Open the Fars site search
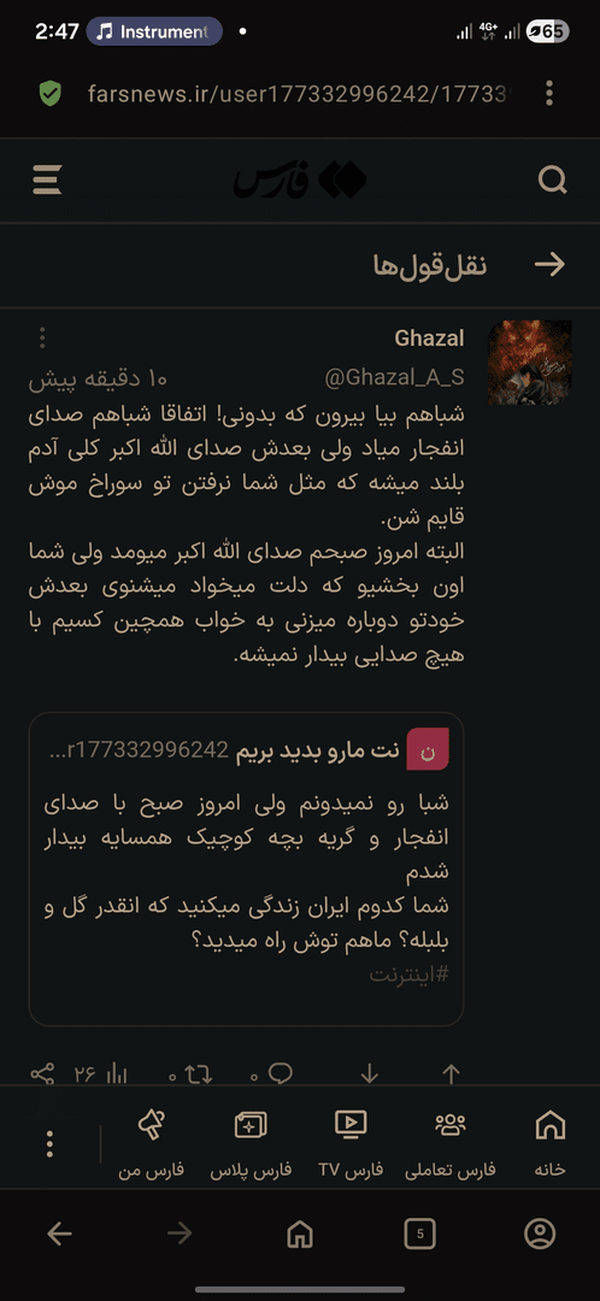 [552, 181]
